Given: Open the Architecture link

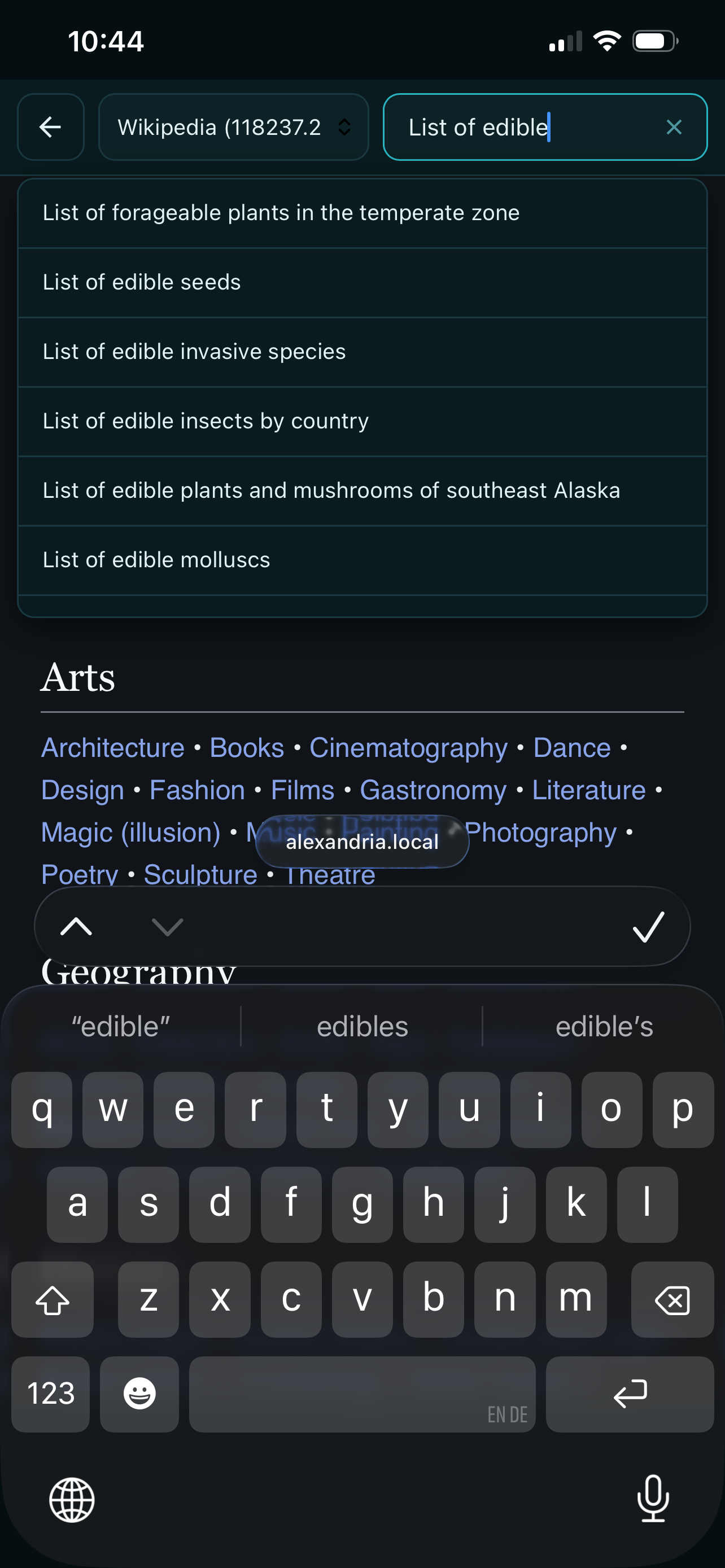Looking at the screenshot, I should tap(112, 748).
